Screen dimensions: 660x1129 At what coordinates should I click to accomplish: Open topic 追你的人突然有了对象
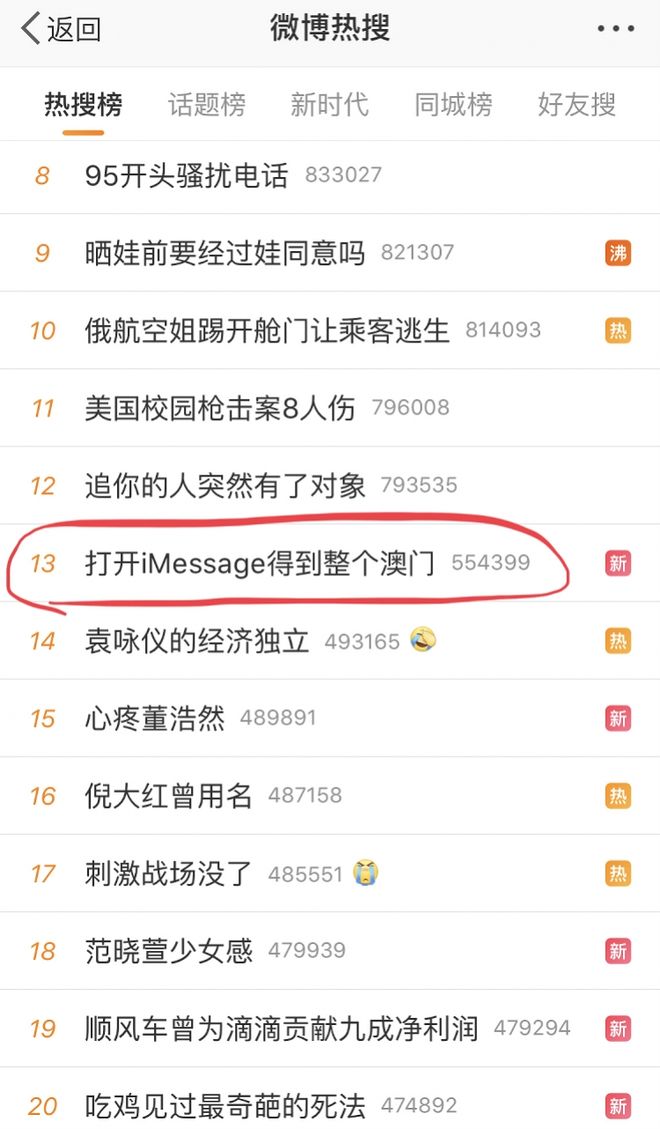(225, 486)
